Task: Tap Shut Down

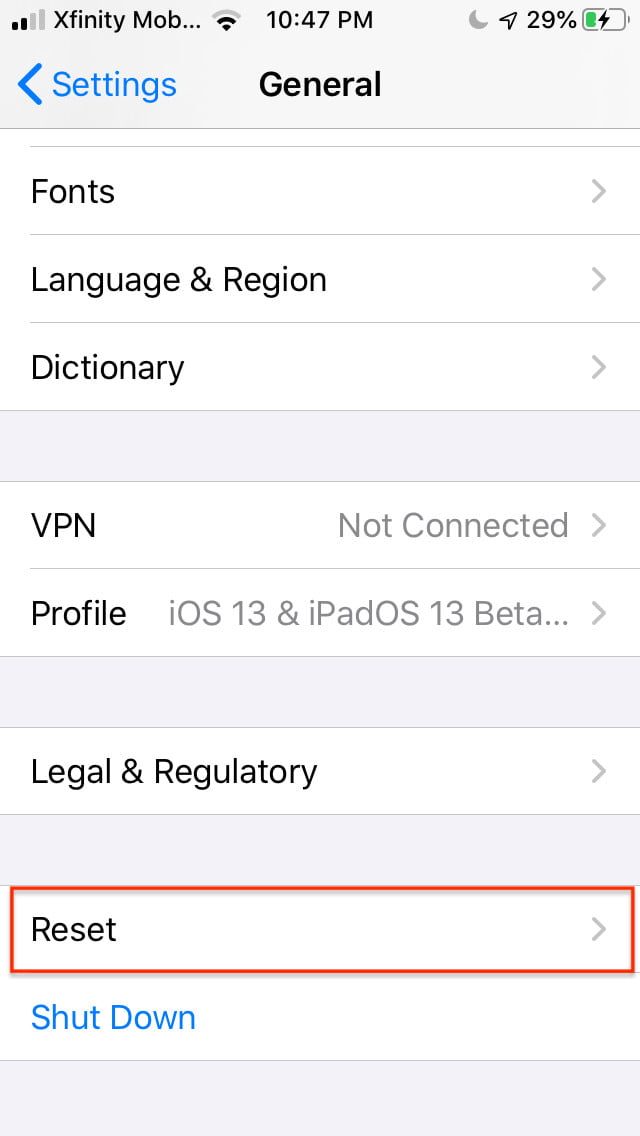Action: tap(113, 1017)
